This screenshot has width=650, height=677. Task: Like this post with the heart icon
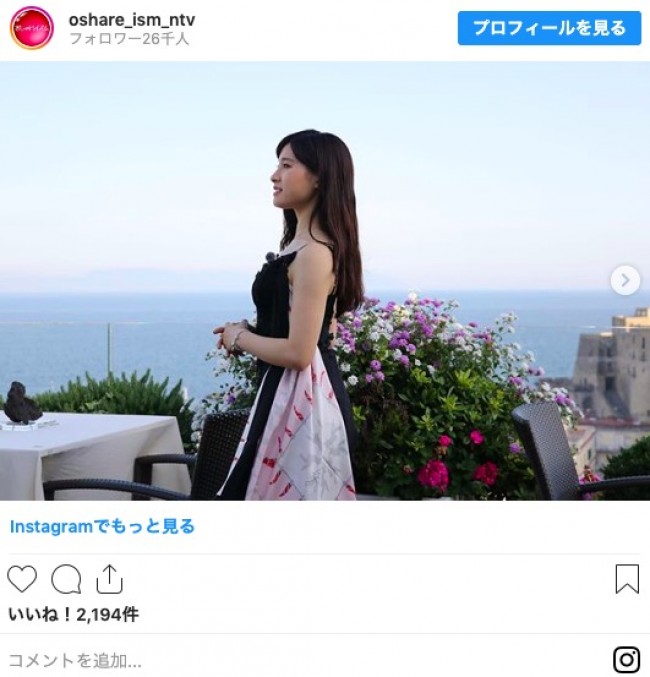pyautogui.click(x=22, y=579)
